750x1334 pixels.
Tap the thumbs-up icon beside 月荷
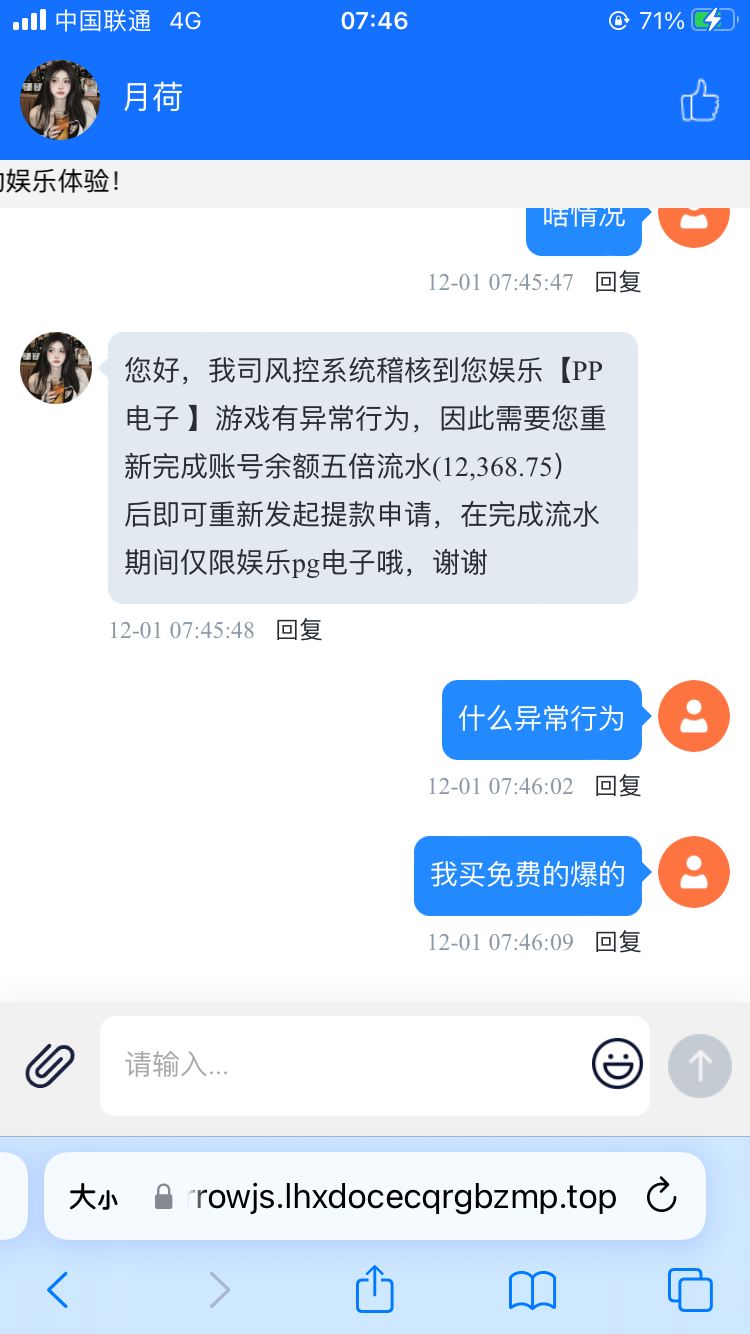pyautogui.click(x=701, y=99)
